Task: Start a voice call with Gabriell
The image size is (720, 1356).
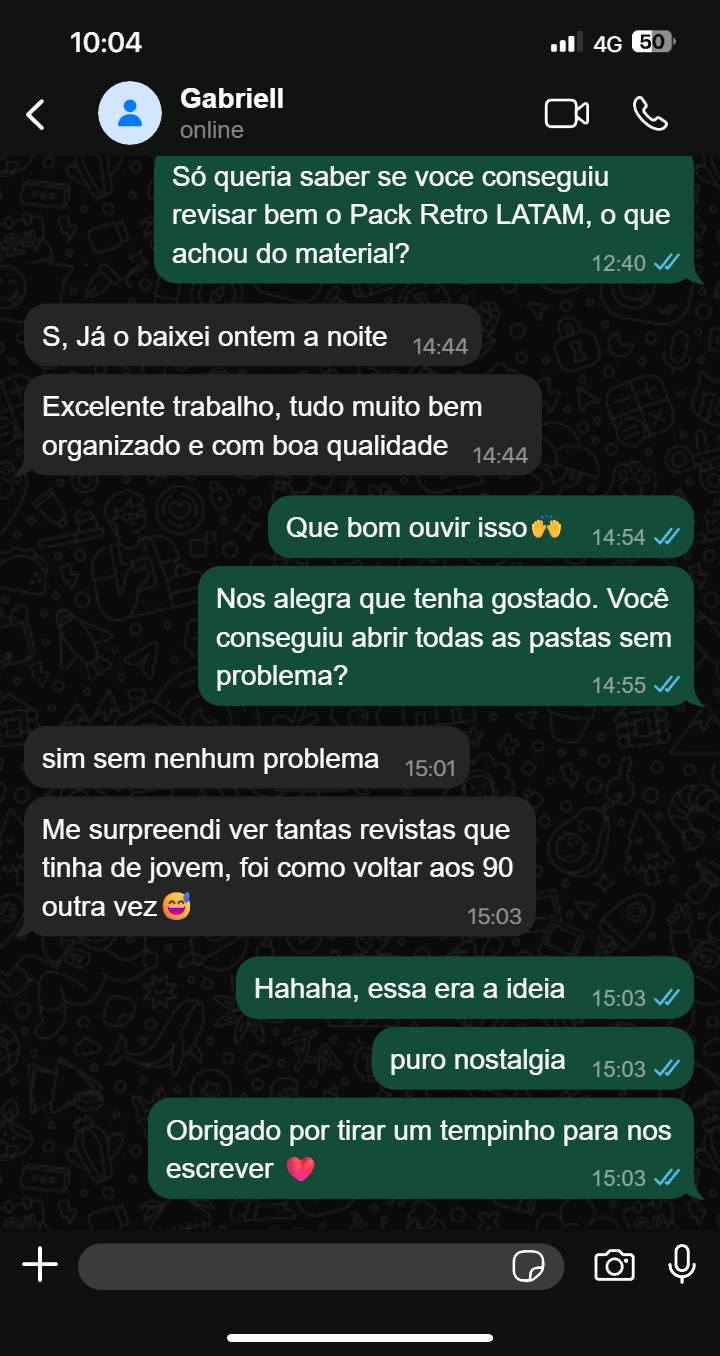Action: 652,113
